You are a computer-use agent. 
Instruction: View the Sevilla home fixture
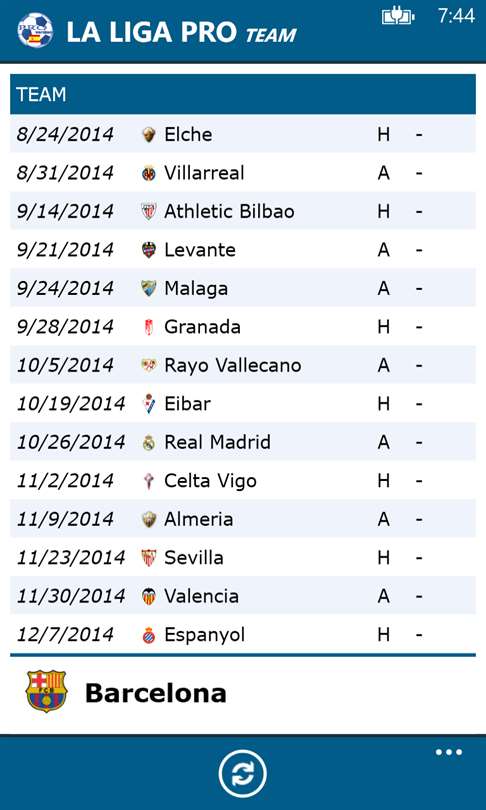[x=243, y=557]
